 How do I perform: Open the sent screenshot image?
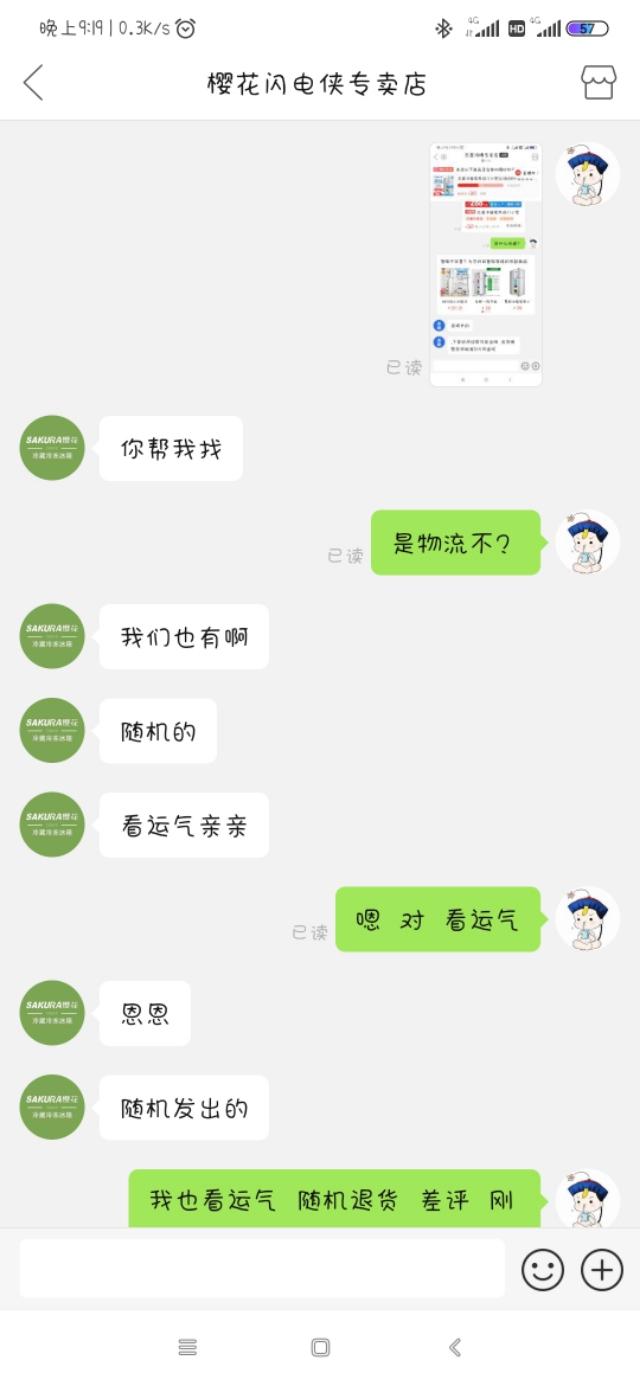point(486,264)
